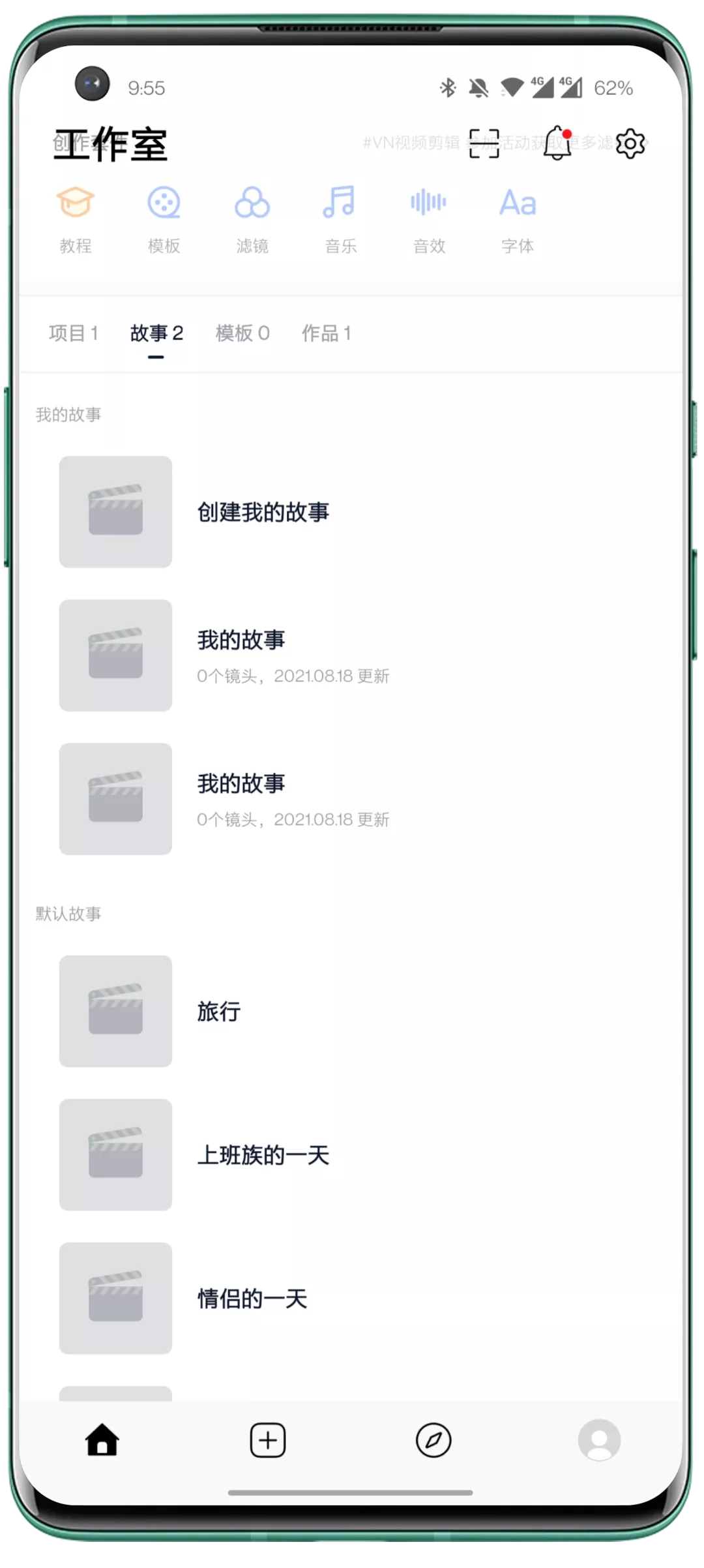Image resolution: width=704 pixels, height=1568 pixels.
Task: Switch to the 模板 0 tab
Action: [x=242, y=333]
